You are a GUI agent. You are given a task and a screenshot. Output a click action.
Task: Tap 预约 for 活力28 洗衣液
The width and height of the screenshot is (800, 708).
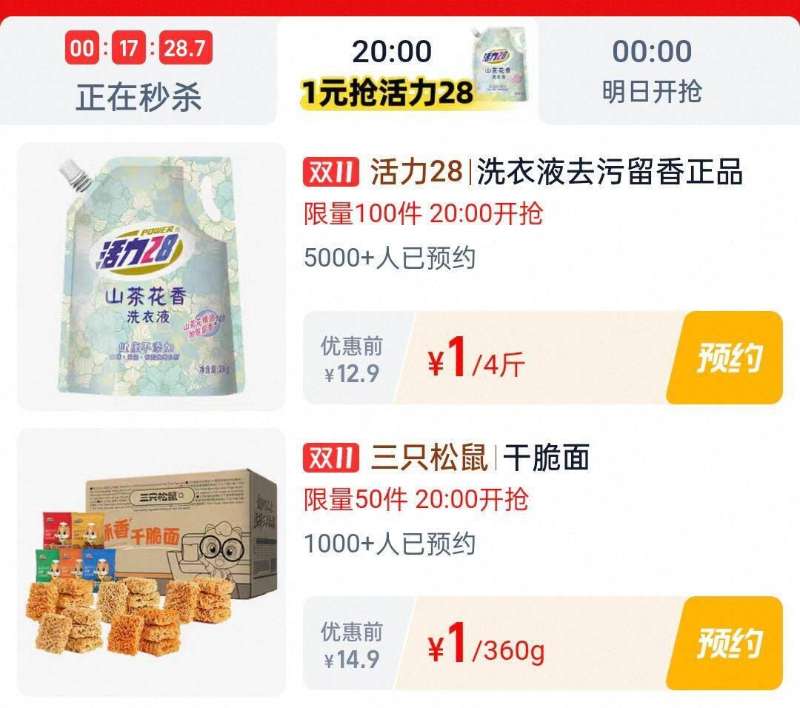(729, 357)
